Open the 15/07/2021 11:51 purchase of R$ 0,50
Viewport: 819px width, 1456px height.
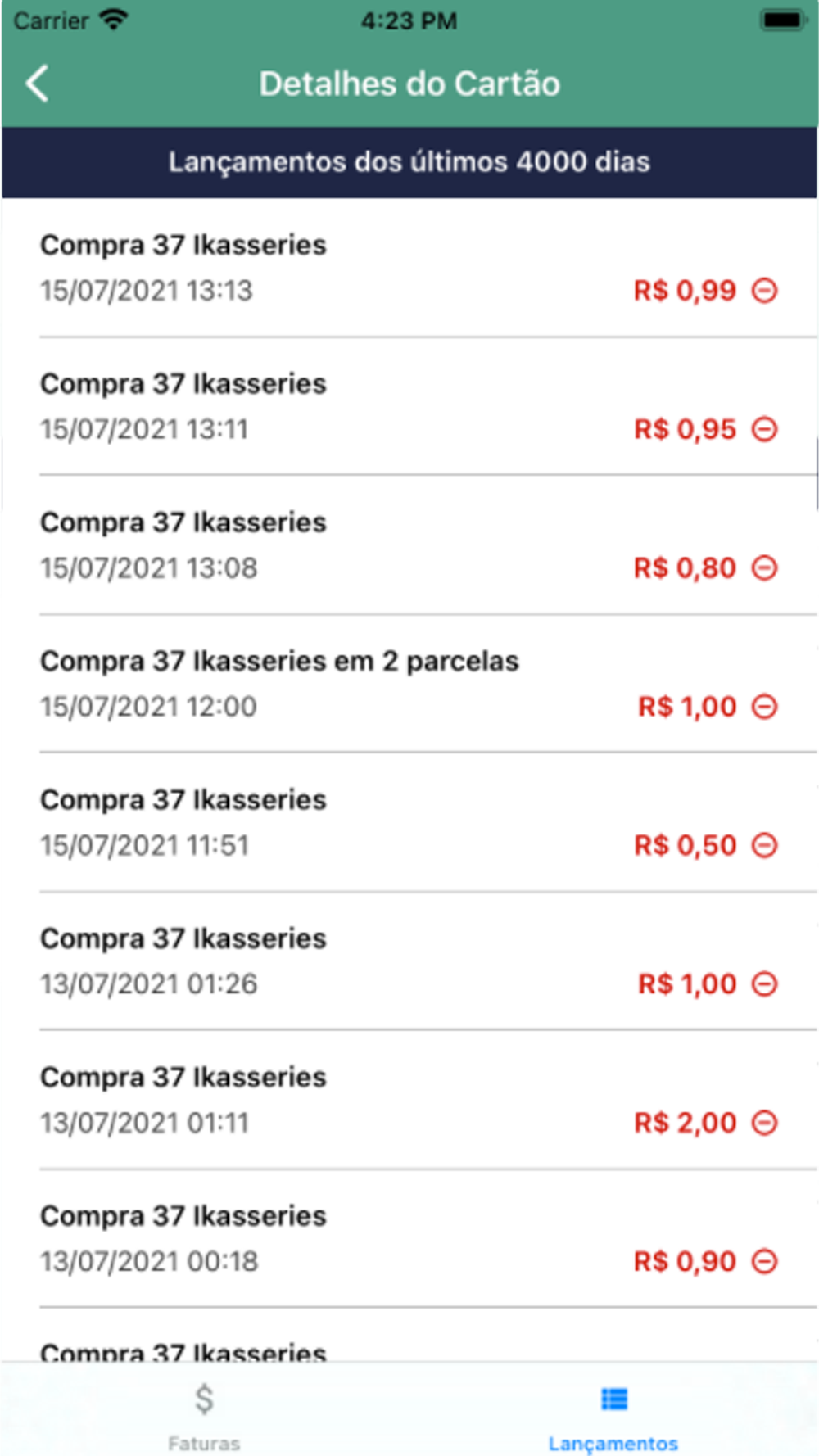point(409,823)
